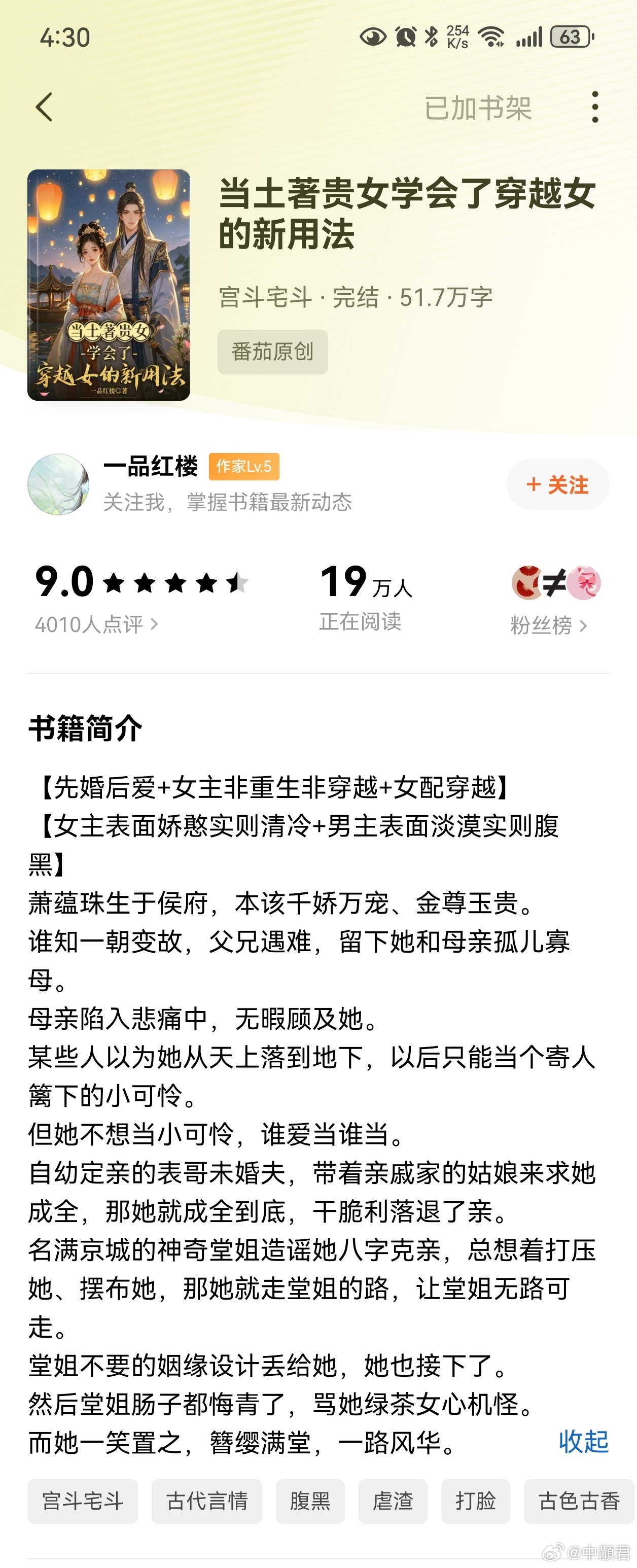
Task: Select the 腹黑 story tag
Action: point(310,1501)
